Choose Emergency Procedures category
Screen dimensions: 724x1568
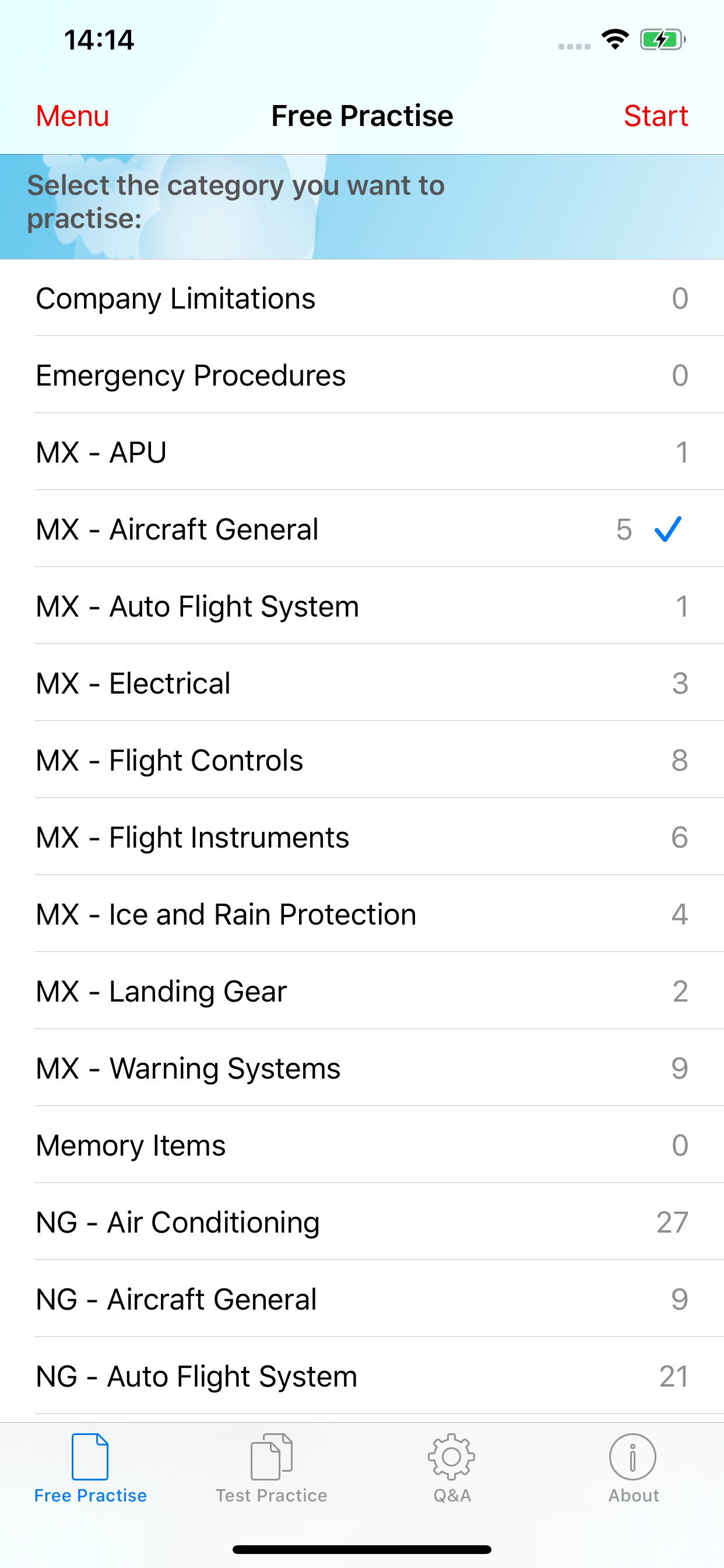(243, 374)
